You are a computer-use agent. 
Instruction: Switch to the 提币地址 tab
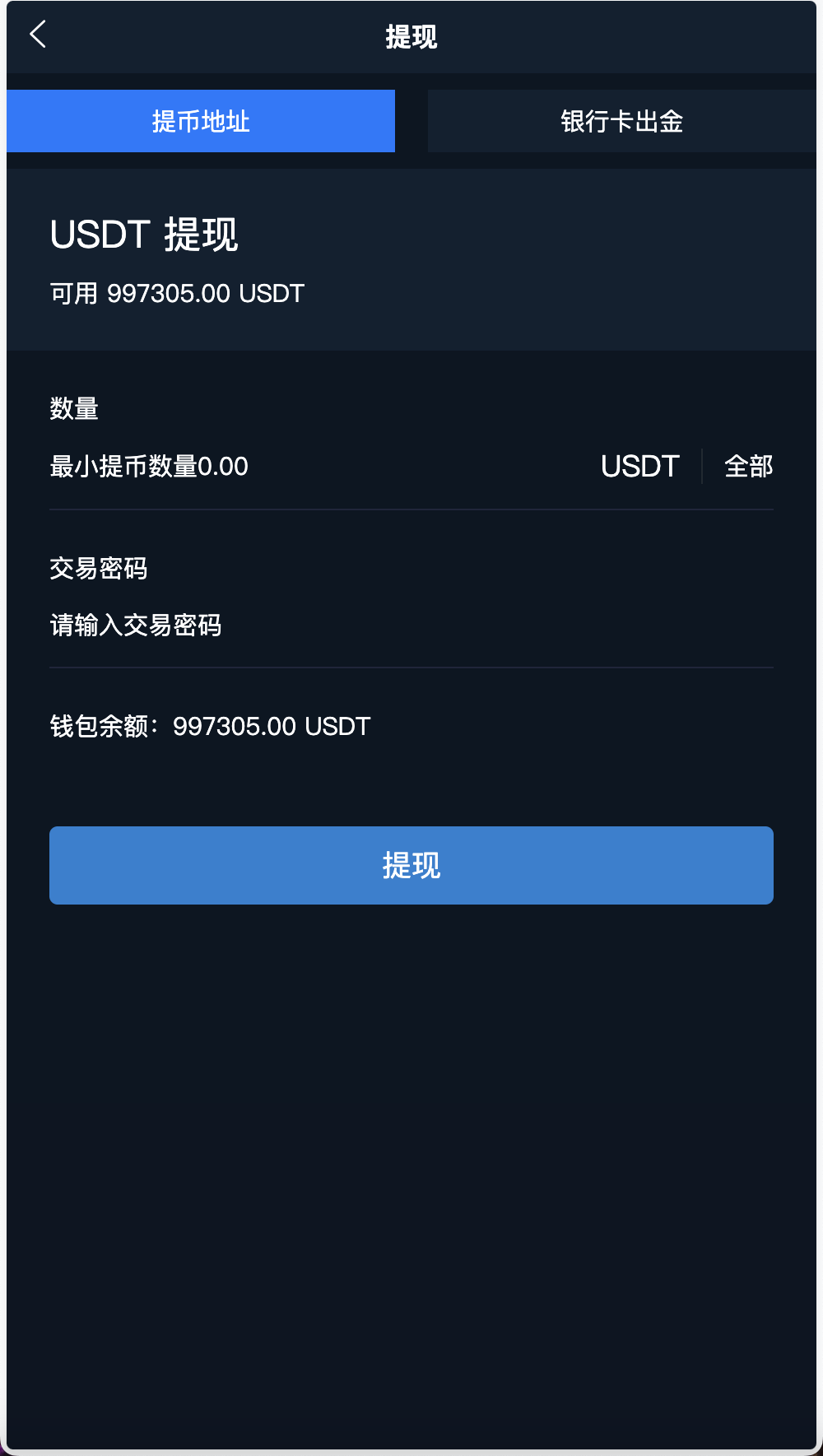pyautogui.click(x=200, y=121)
